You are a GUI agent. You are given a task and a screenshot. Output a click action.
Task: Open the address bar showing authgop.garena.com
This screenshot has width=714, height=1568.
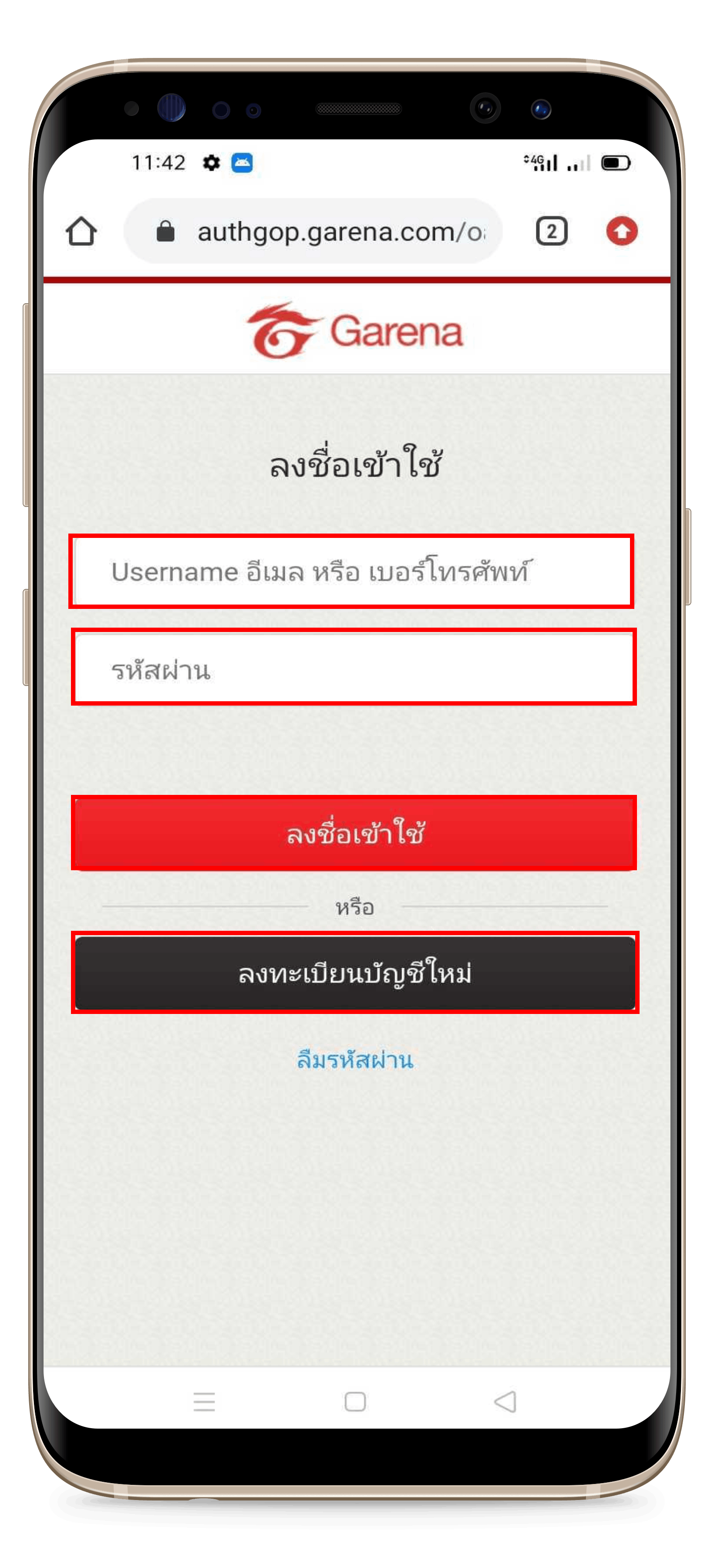click(x=328, y=231)
